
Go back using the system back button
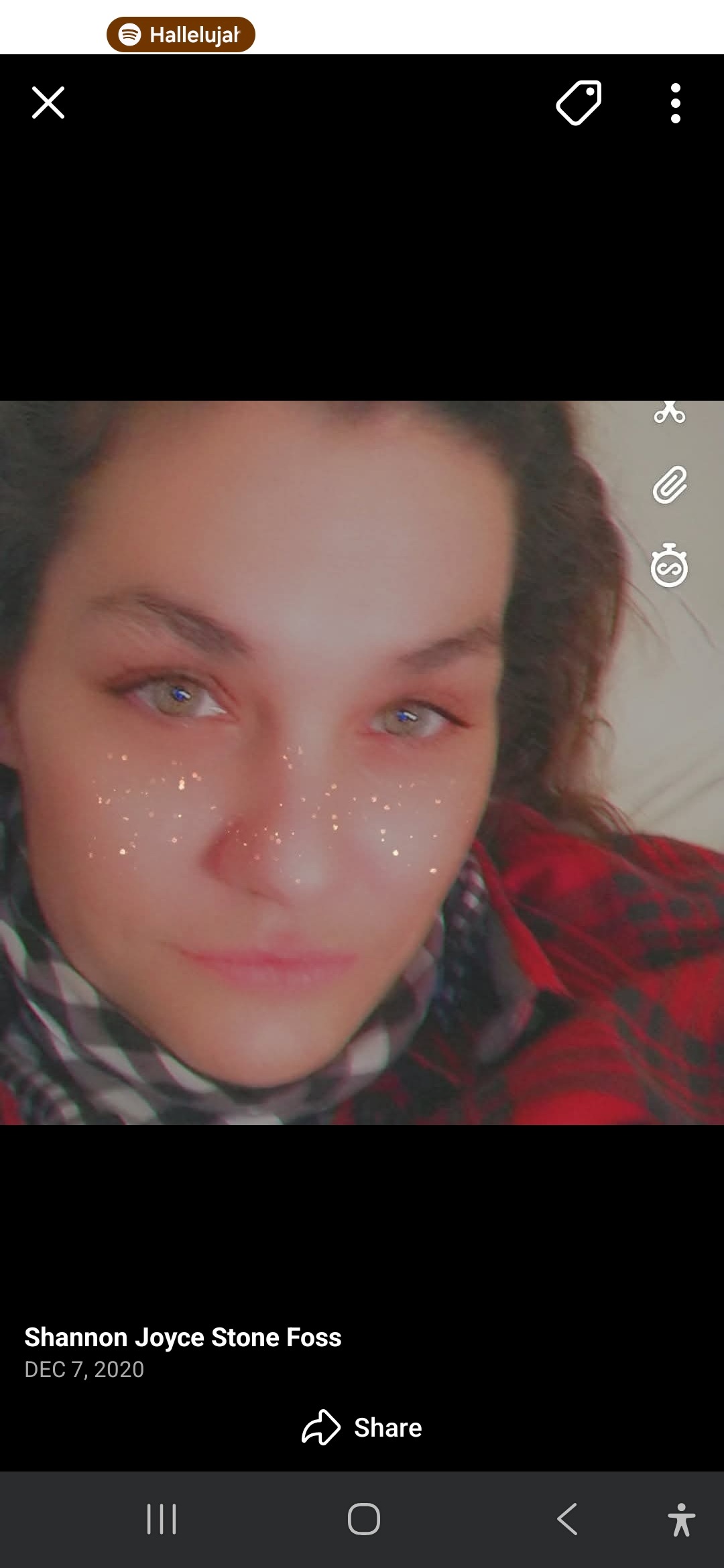click(567, 1518)
